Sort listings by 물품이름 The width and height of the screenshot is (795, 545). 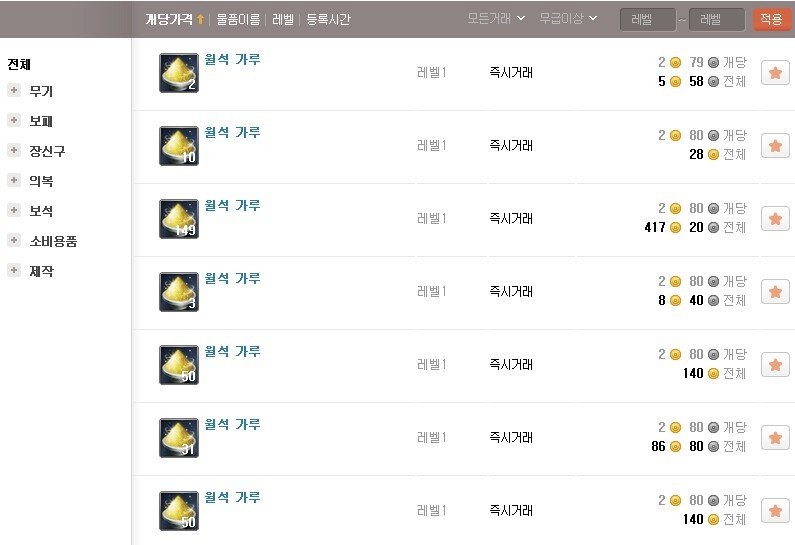coord(238,19)
